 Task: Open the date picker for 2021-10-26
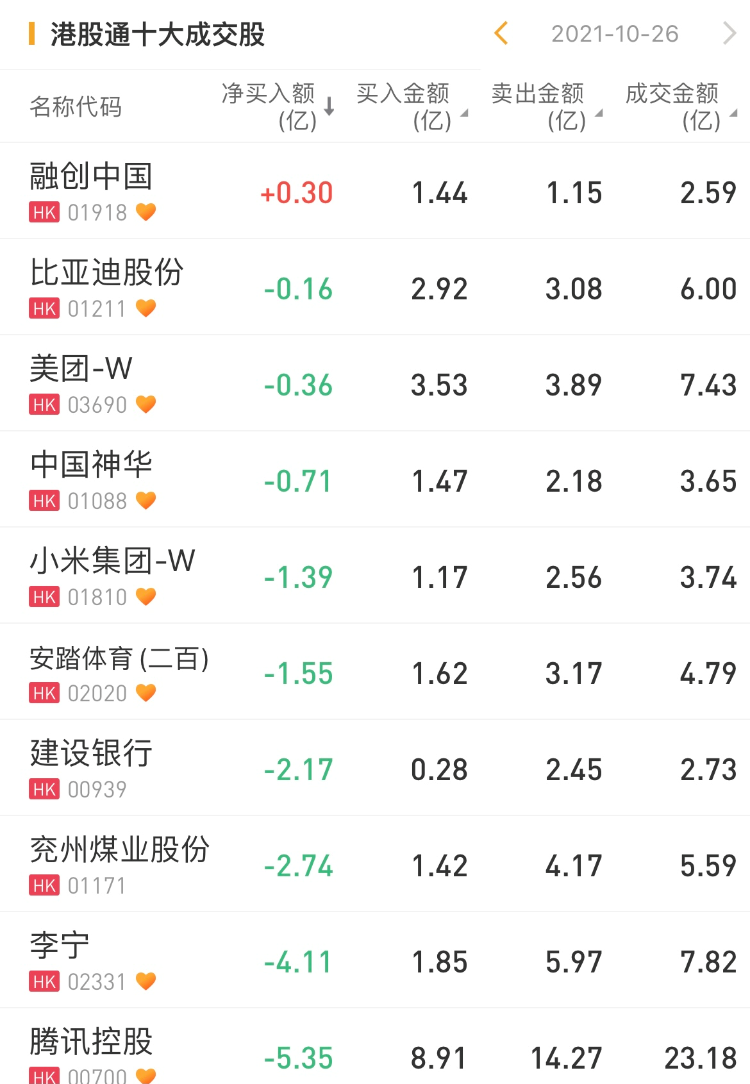coord(614,34)
